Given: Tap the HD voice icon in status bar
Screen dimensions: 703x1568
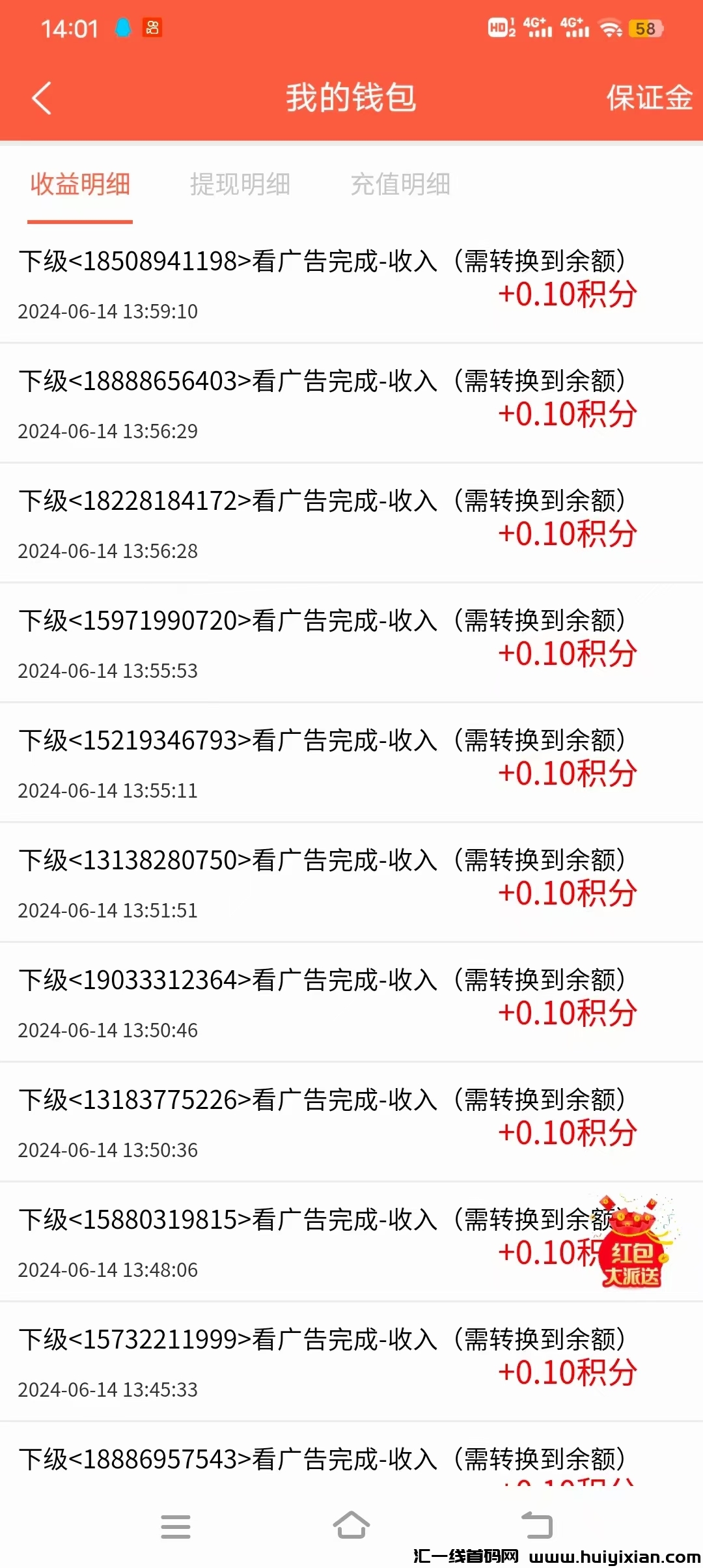Looking at the screenshot, I should coord(499,26).
